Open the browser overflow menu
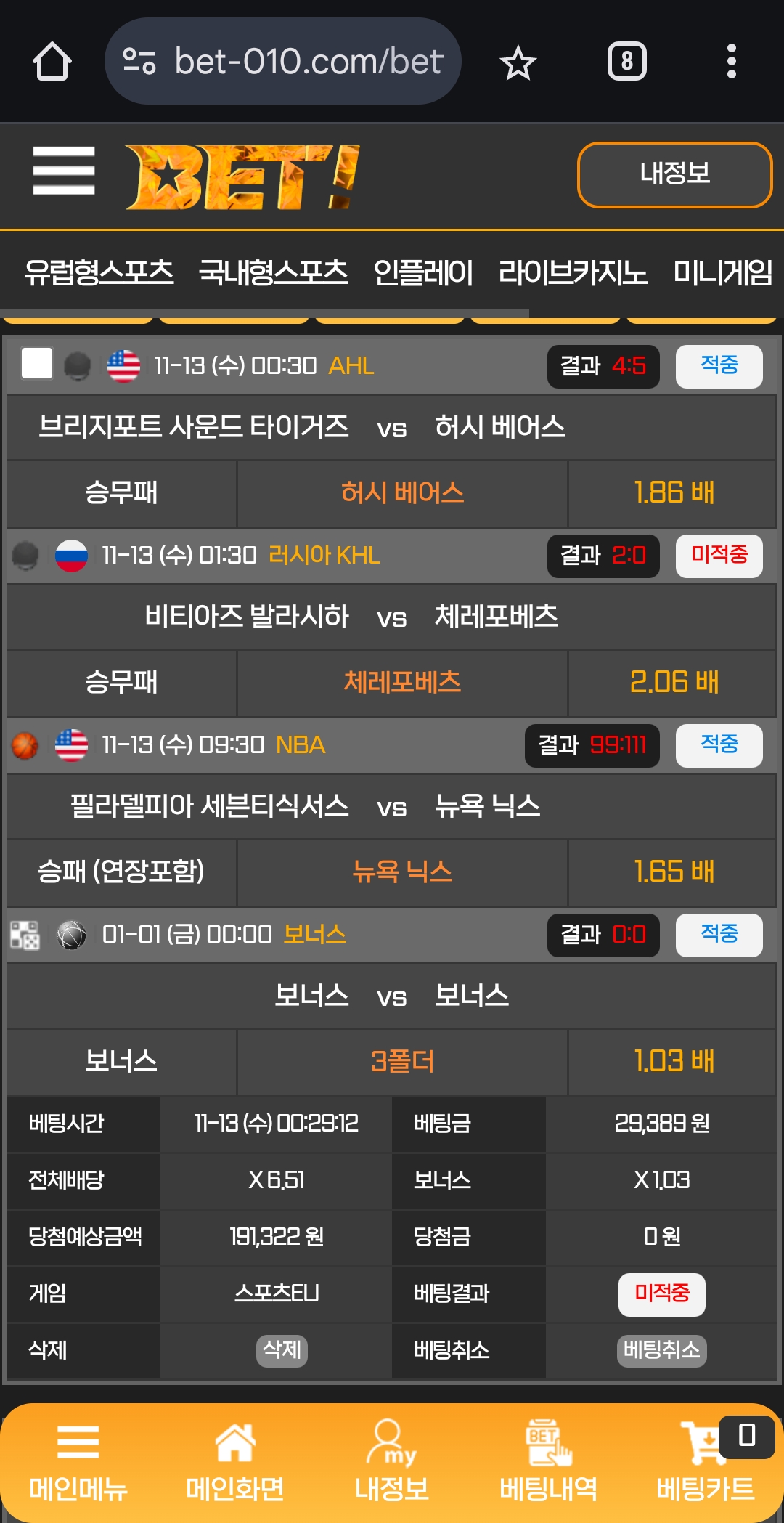 731,62
